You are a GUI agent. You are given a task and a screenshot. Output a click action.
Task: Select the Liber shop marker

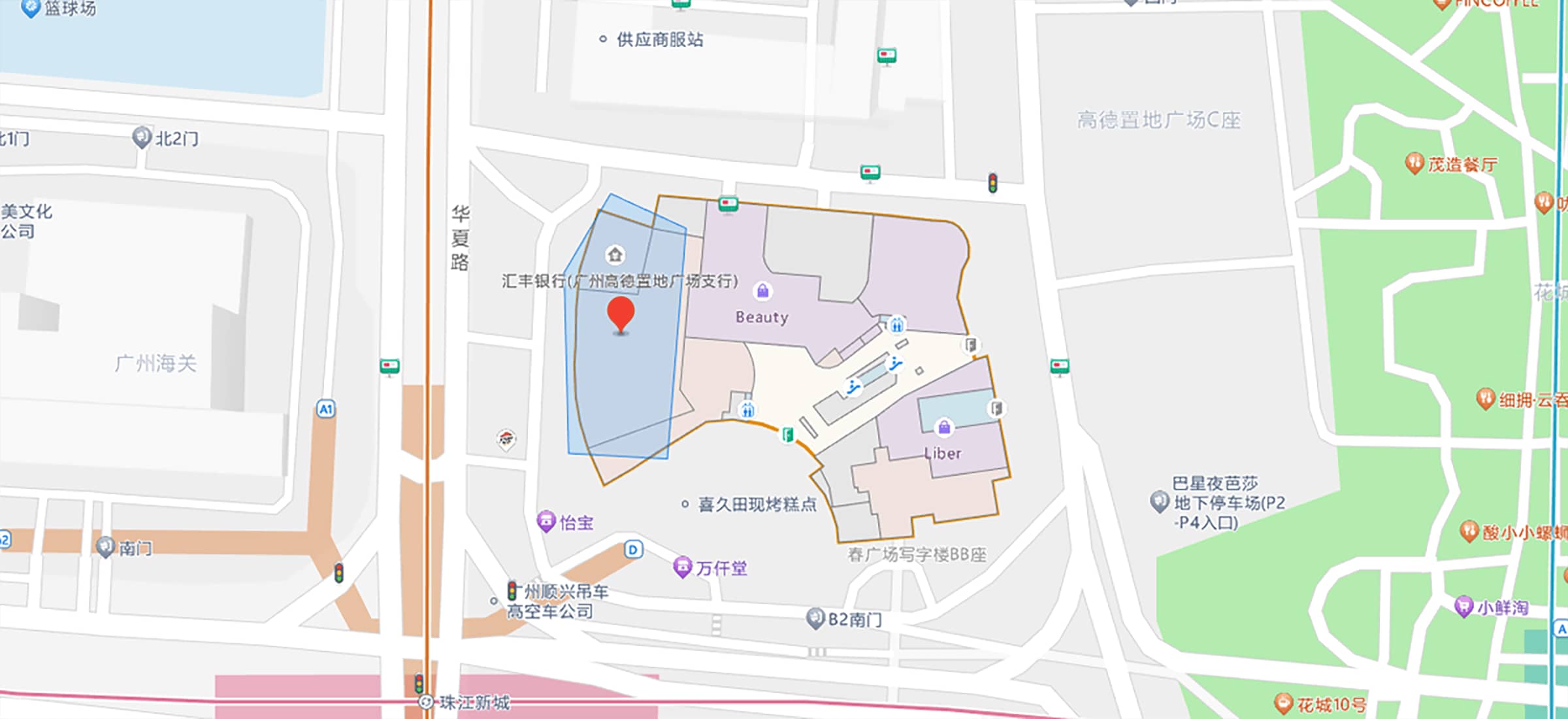[x=943, y=428]
